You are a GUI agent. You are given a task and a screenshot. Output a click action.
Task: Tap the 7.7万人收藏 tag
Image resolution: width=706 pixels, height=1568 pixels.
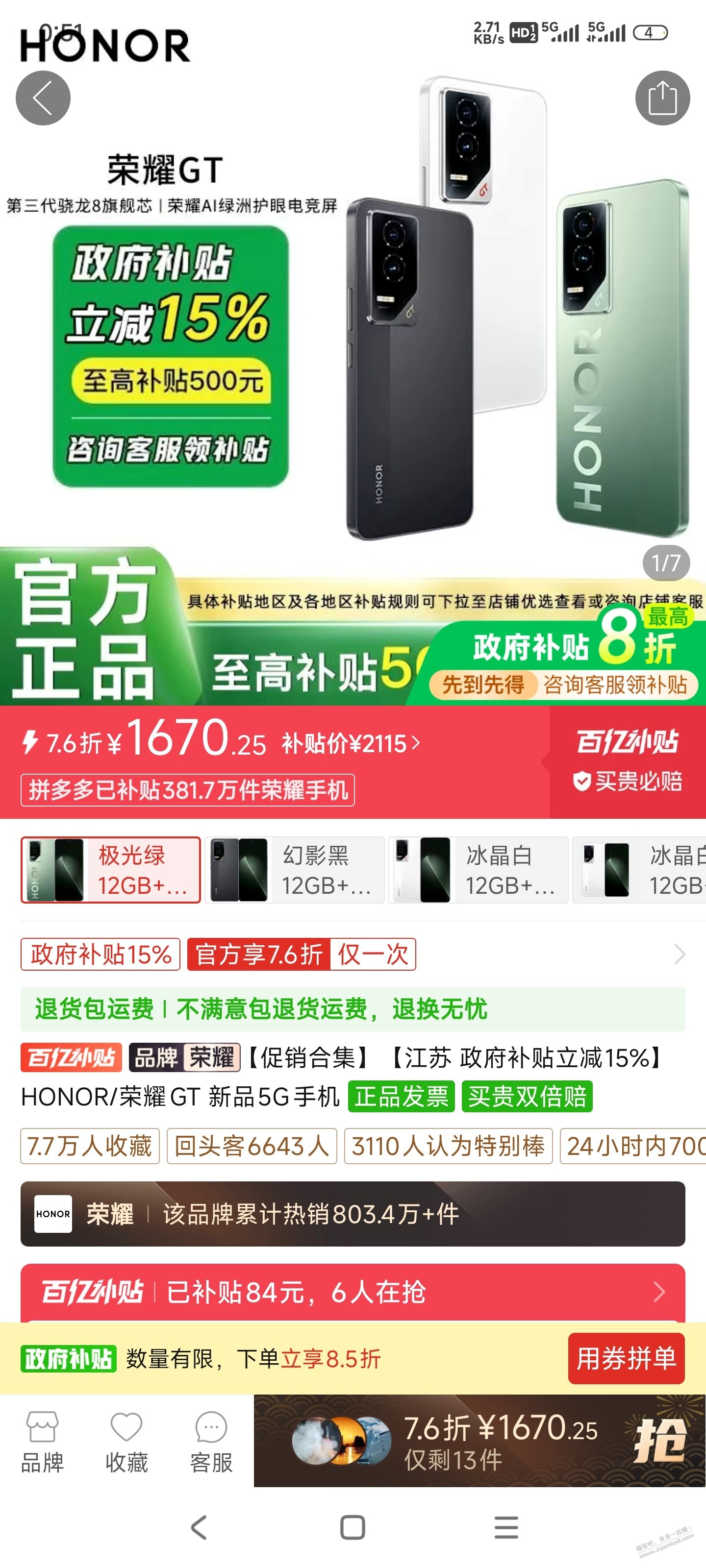[x=90, y=1146]
